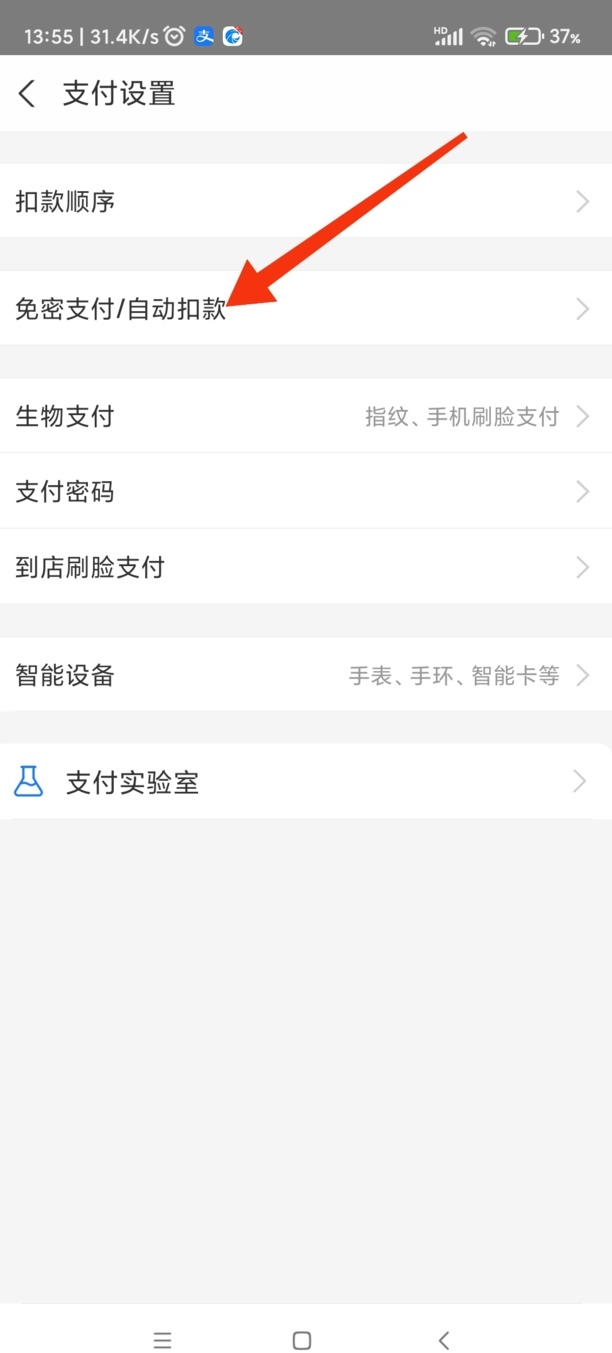Open the 扣款顺序 setting
The width and height of the screenshot is (612, 1353).
coord(306,201)
